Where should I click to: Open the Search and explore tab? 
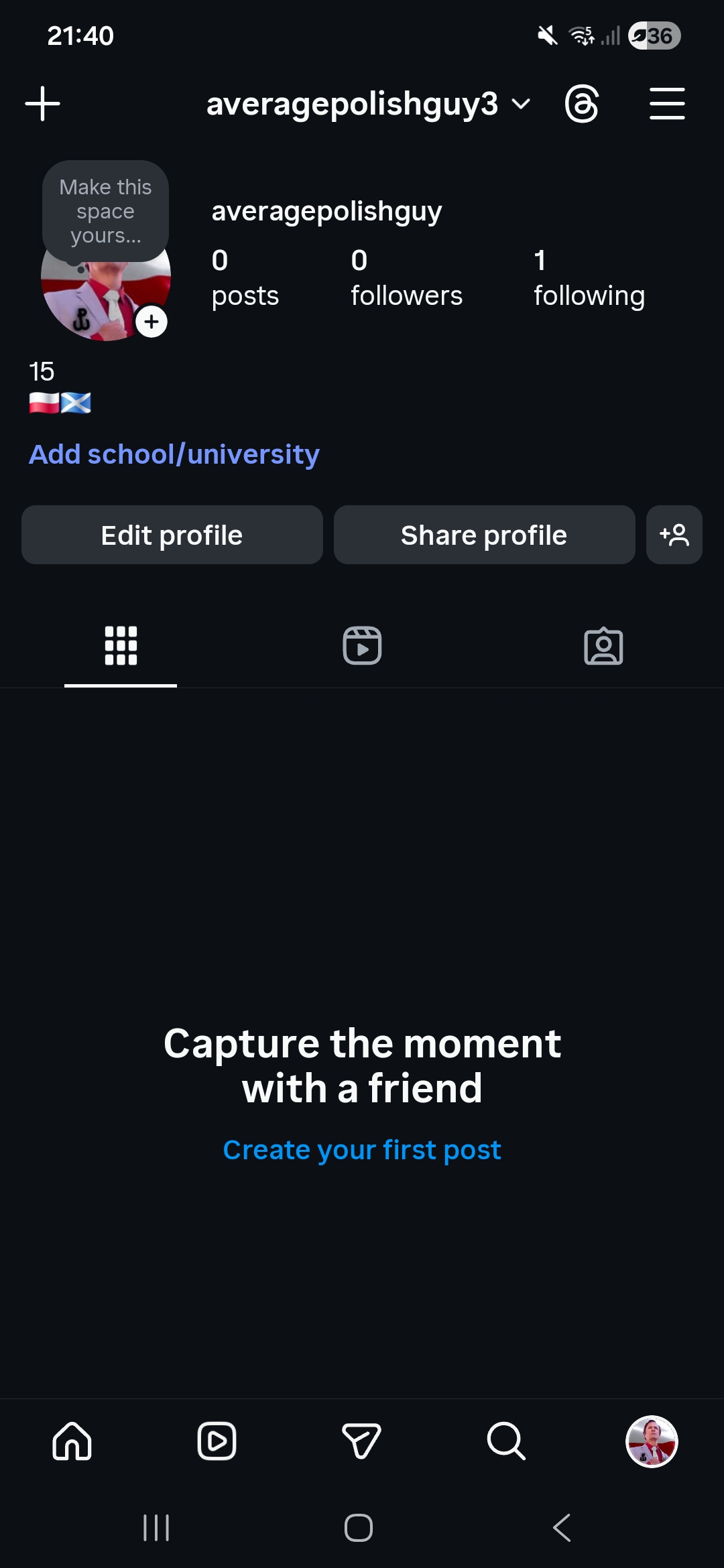point(506,1441)
